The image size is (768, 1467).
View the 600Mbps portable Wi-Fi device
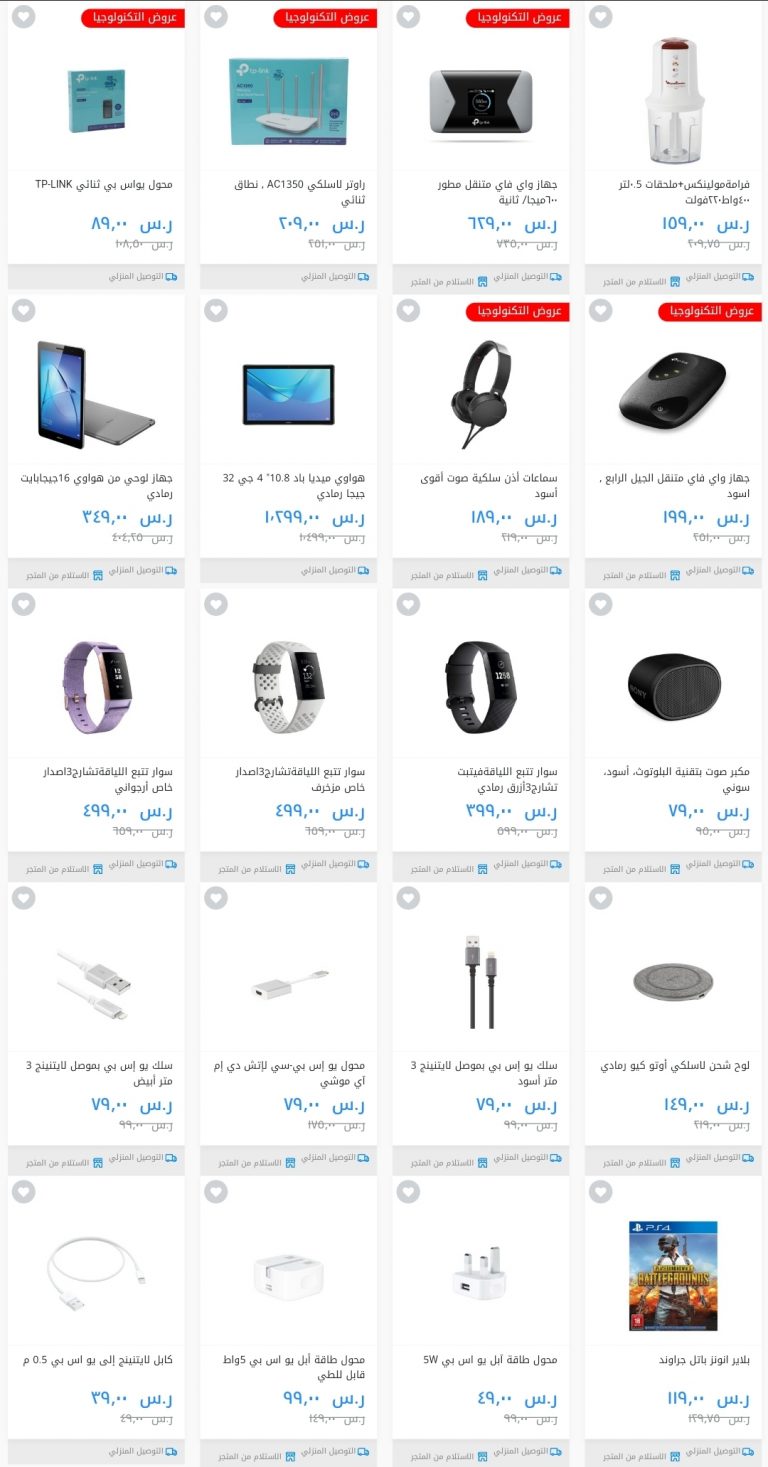click(x=481, y=147)
